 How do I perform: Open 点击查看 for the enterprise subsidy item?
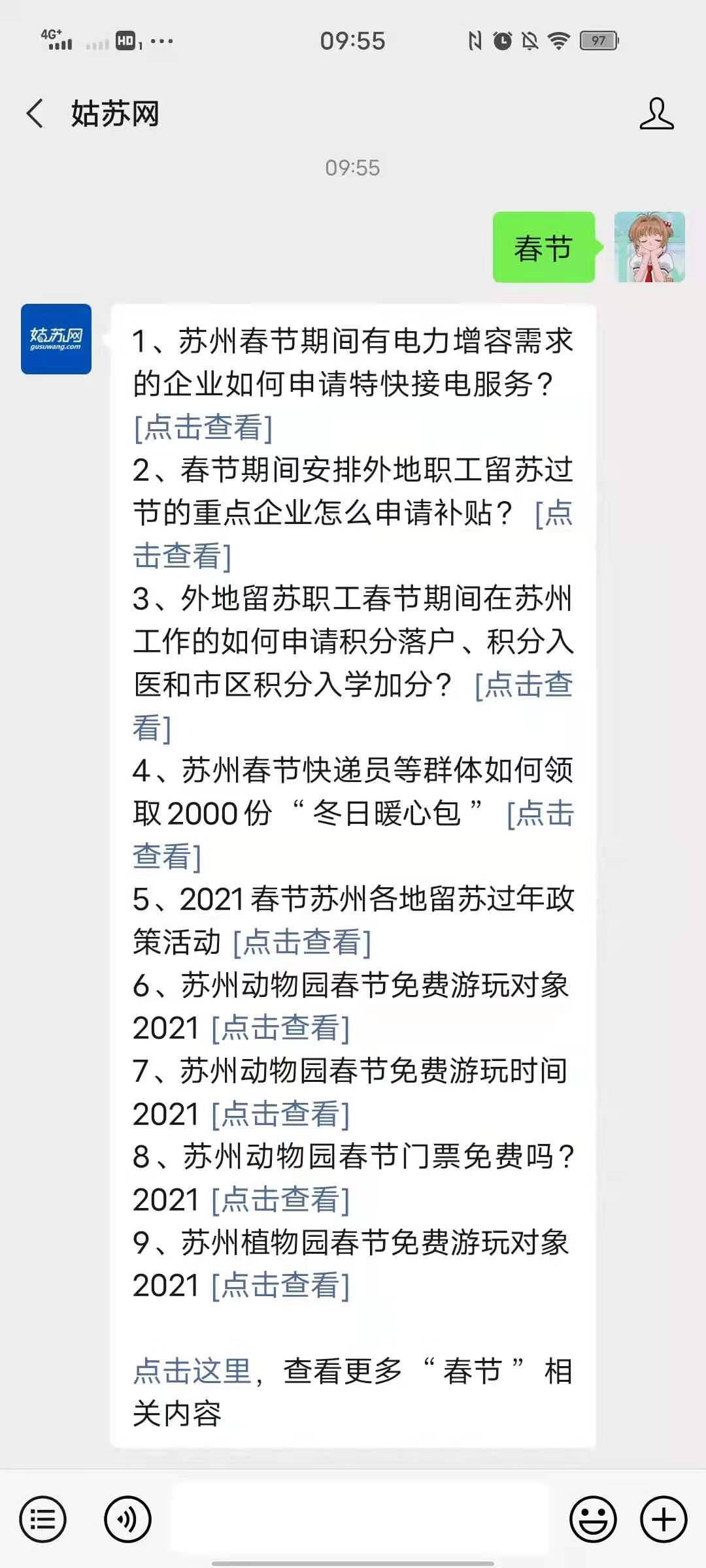(x=182, y=556)
